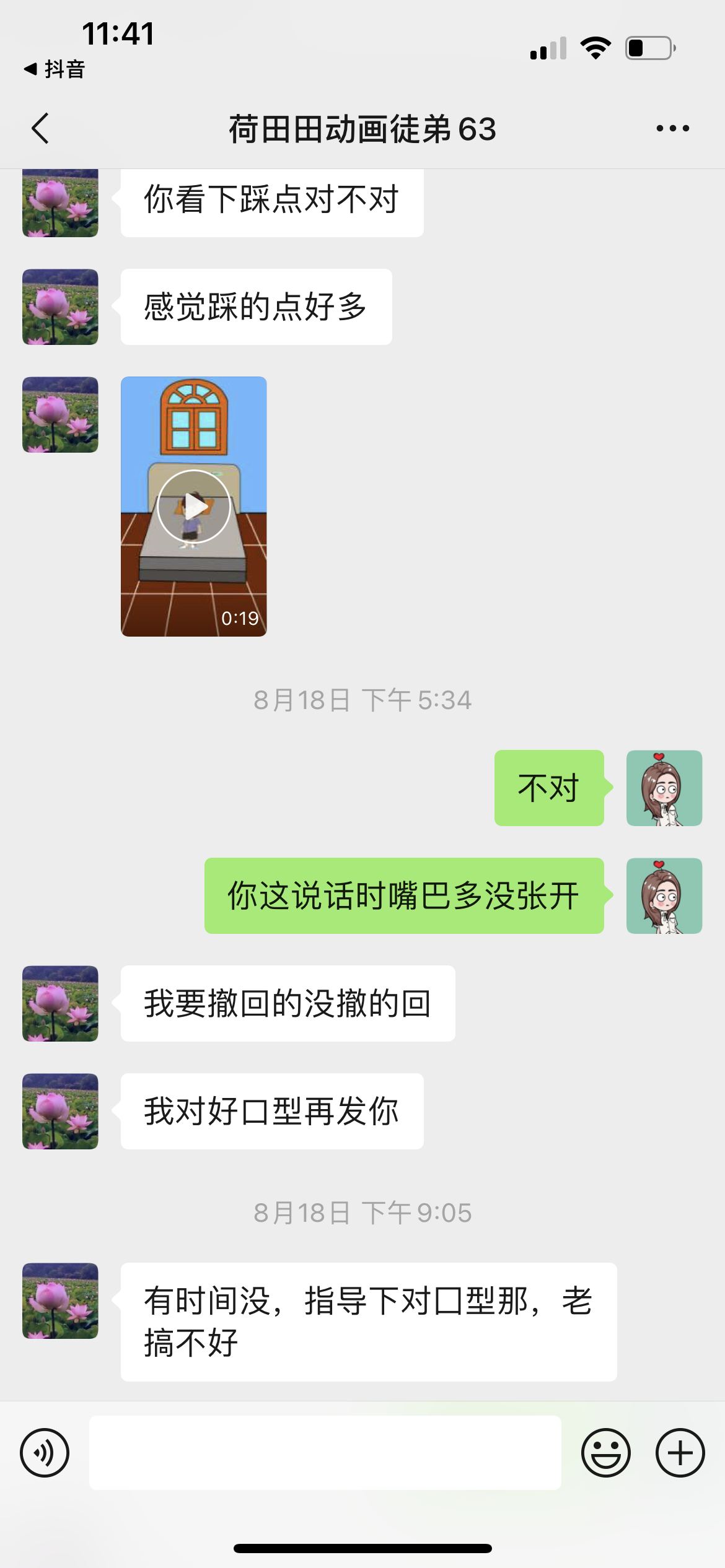Play the 0:19 animation video message

(x=194, y=507)
